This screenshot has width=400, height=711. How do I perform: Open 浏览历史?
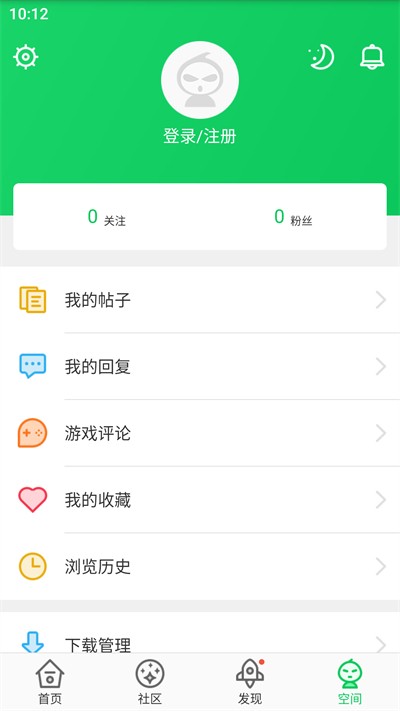[x=200, y=566]
